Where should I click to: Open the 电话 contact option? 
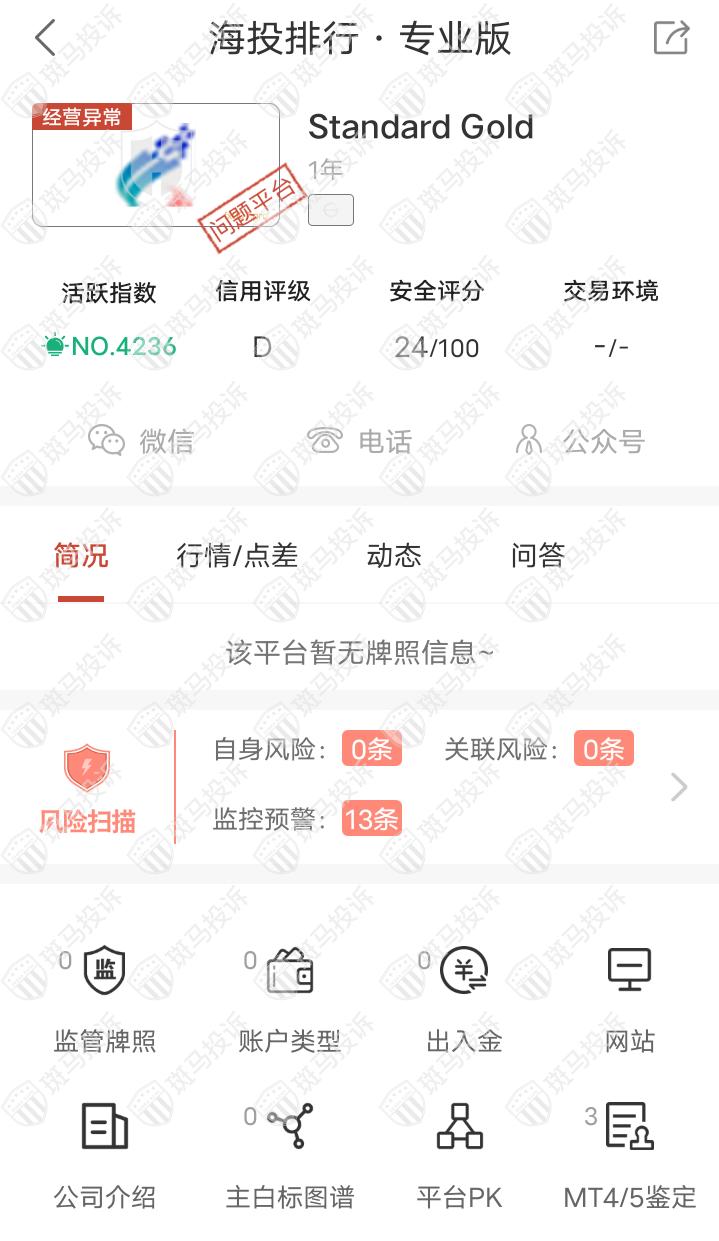[x=360, y=440]
